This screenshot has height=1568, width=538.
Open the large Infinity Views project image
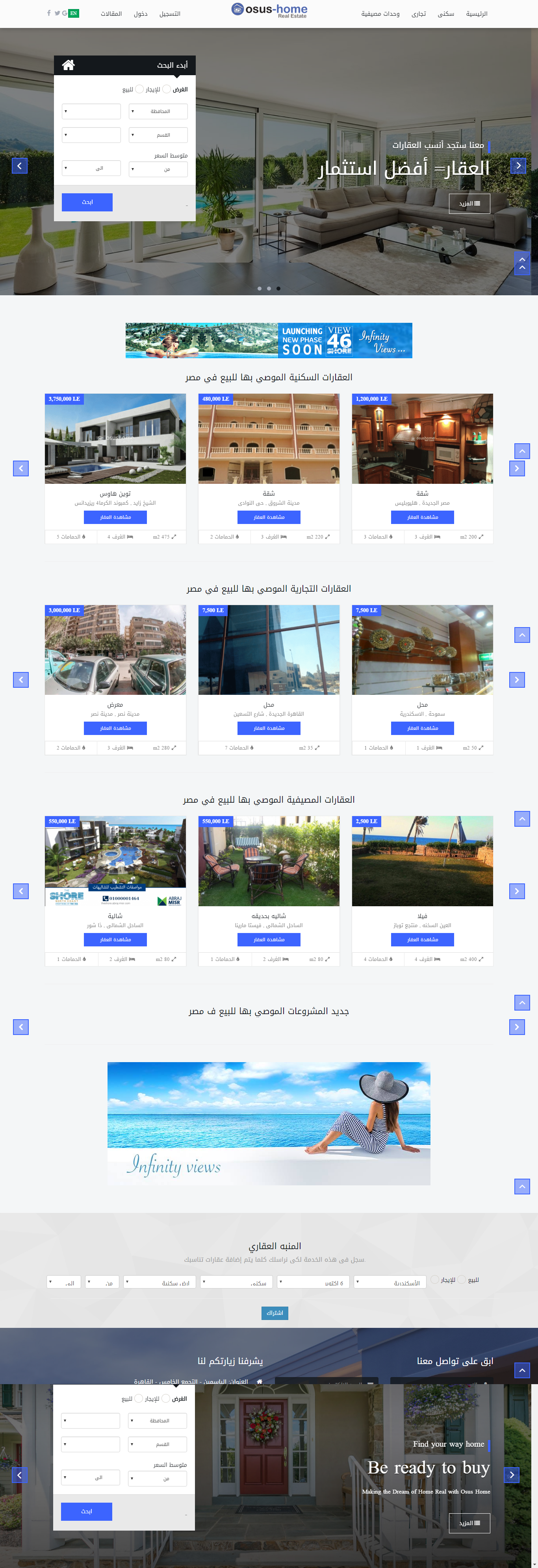tap(269, 1123)
